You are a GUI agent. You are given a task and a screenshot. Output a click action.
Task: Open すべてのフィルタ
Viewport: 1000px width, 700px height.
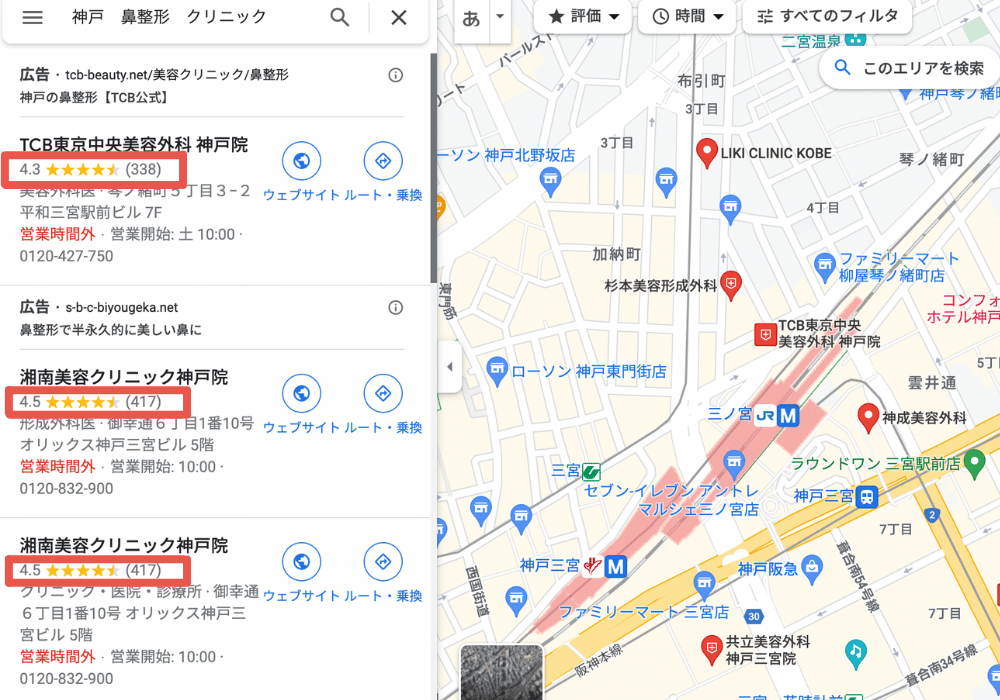pos(828,17)
